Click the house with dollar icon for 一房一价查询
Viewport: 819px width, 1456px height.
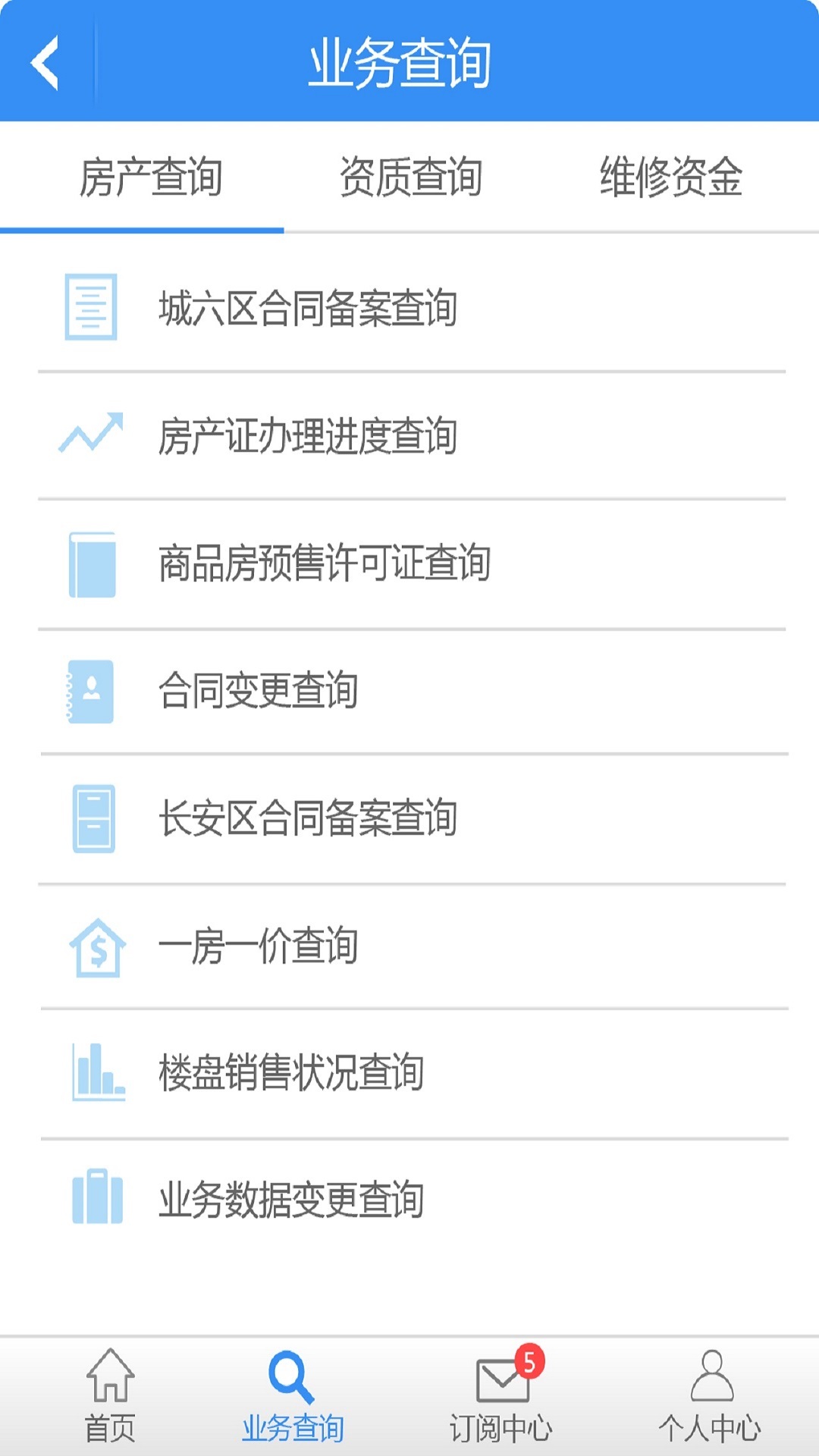coord(91,943)
